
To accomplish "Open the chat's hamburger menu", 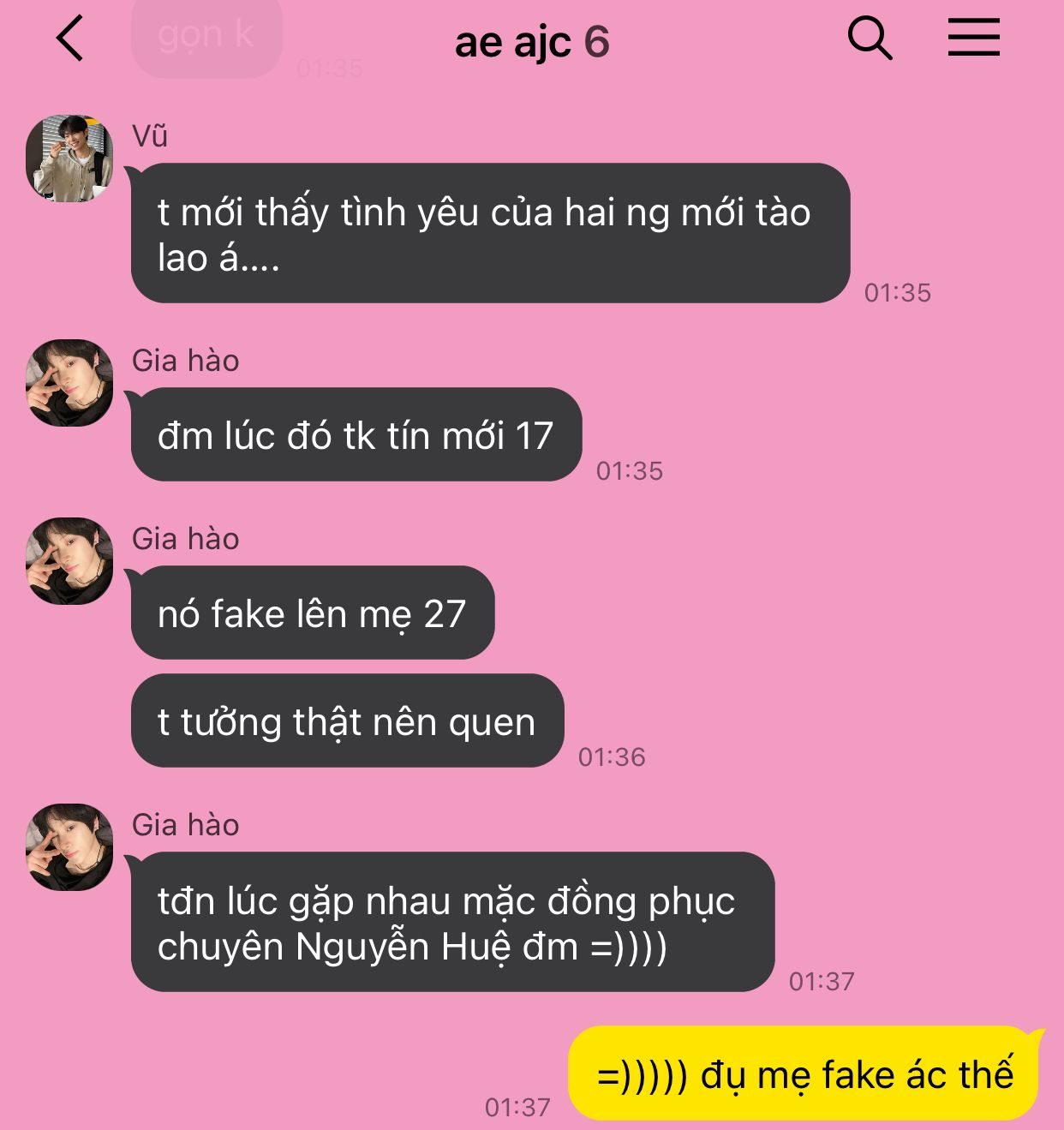I will coord(973,39).
